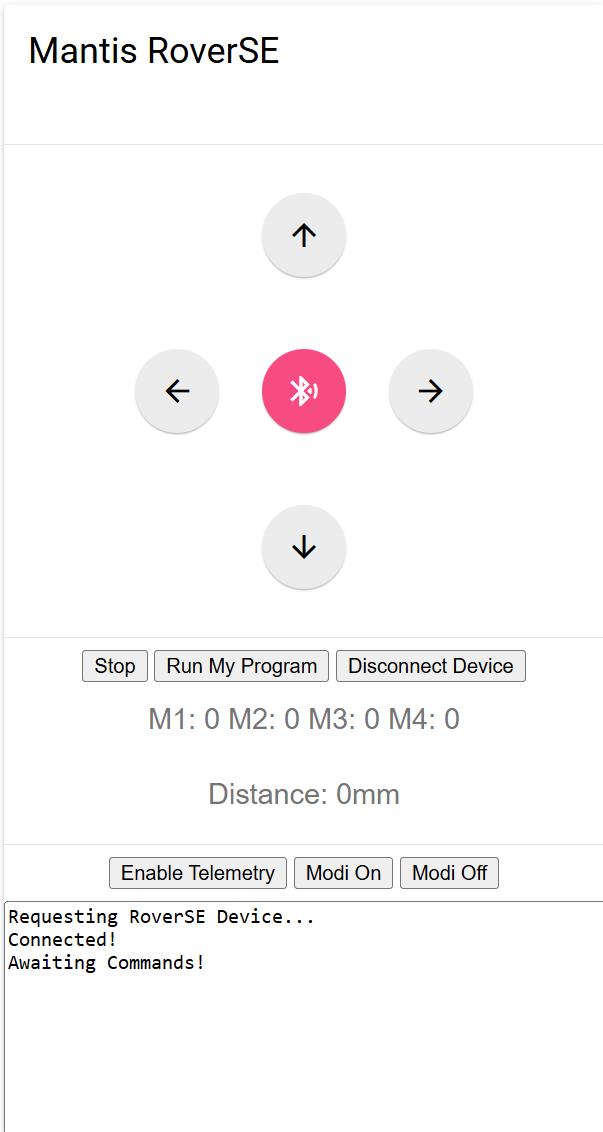Enable Telemetry
The width and height of the screenshot is (603, 1132).
(198, 873)
